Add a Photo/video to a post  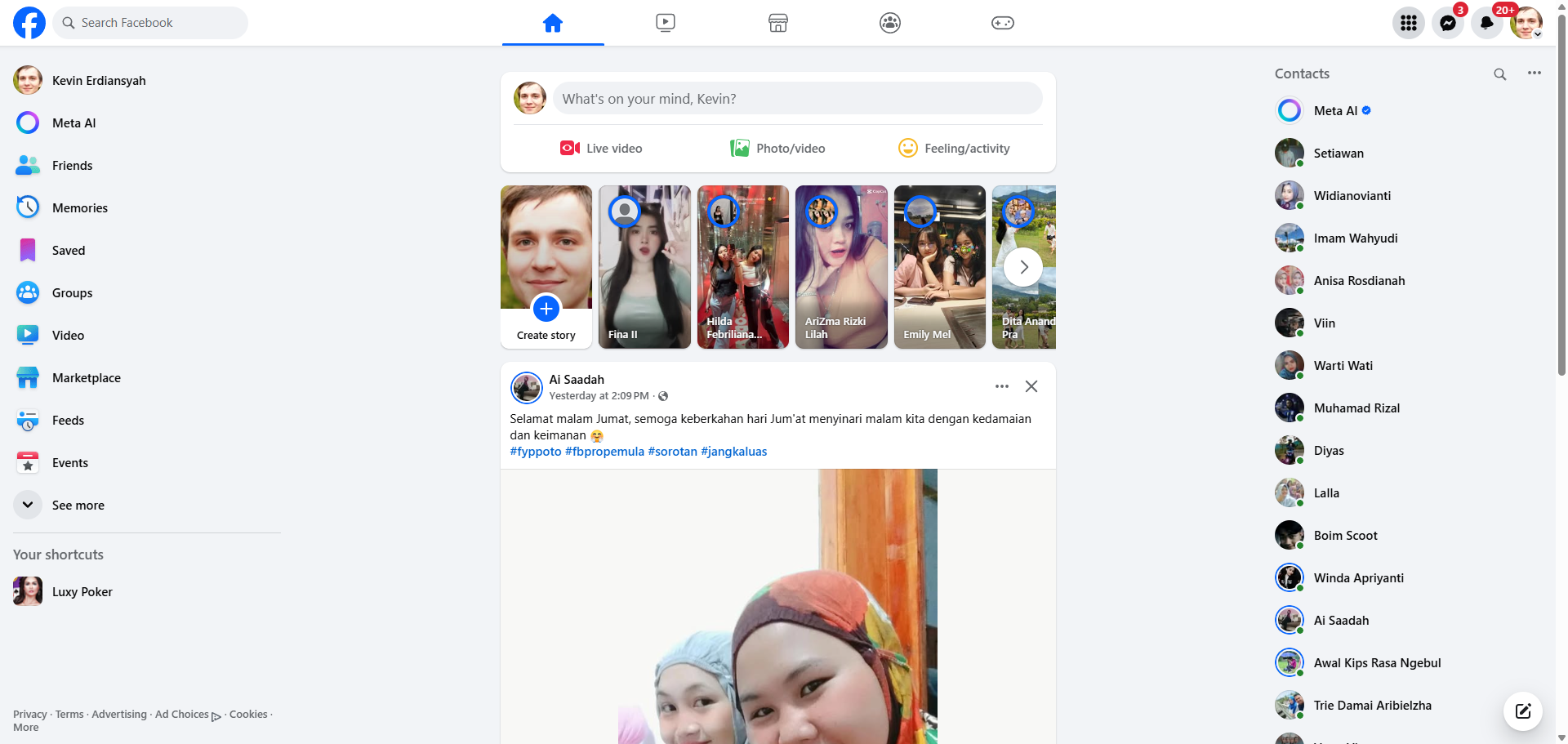point(777,149)
